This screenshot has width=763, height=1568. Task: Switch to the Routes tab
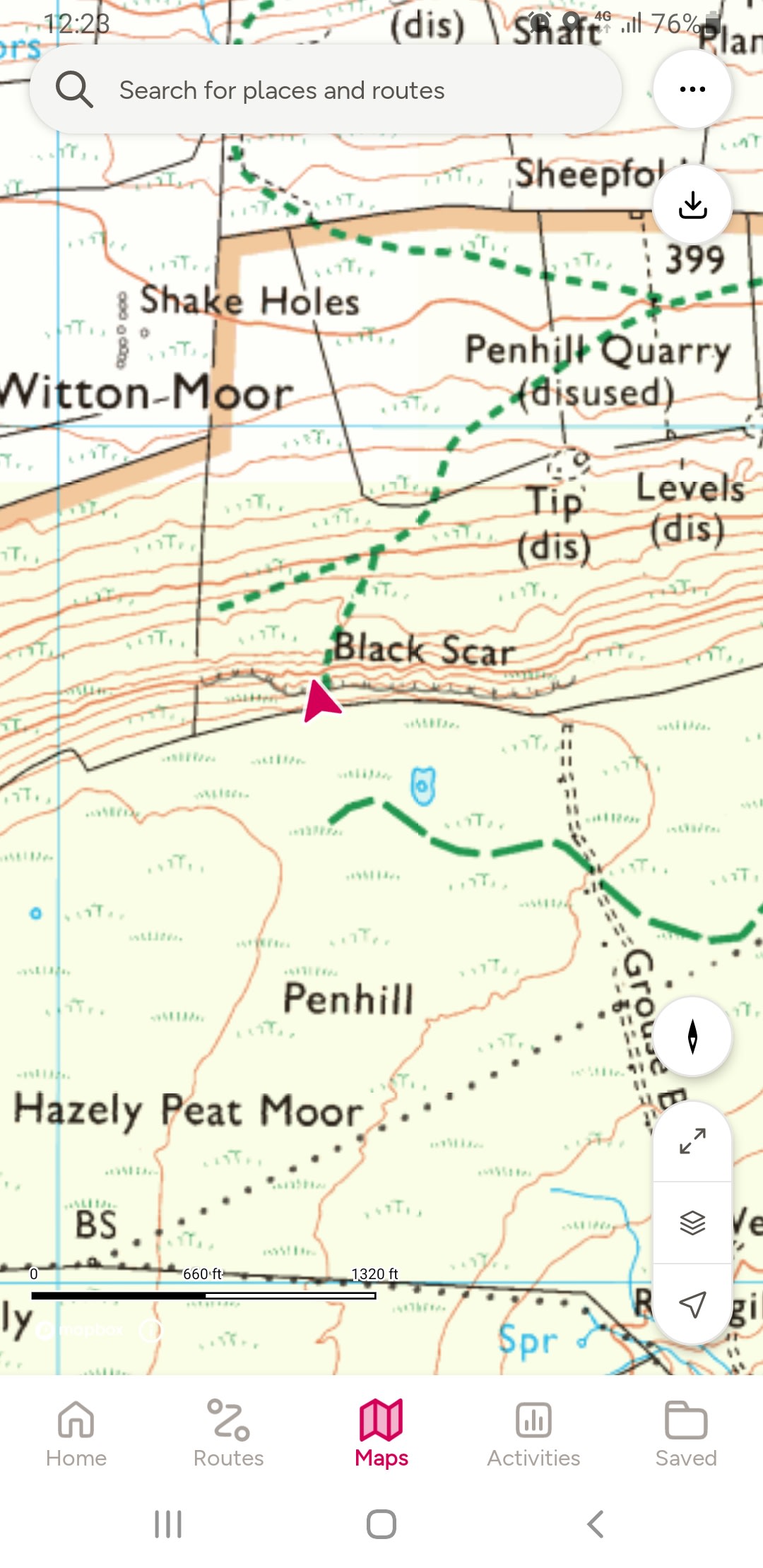[229, 1434]
